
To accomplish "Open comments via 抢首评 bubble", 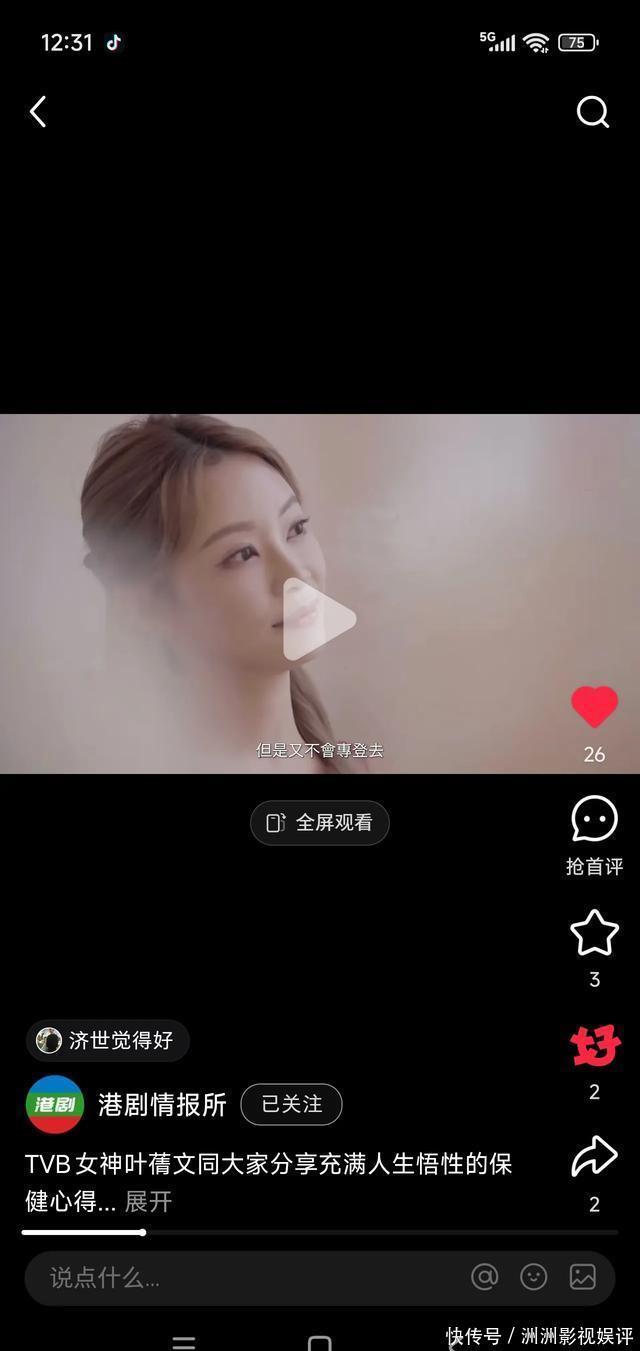I will point(594,820).
